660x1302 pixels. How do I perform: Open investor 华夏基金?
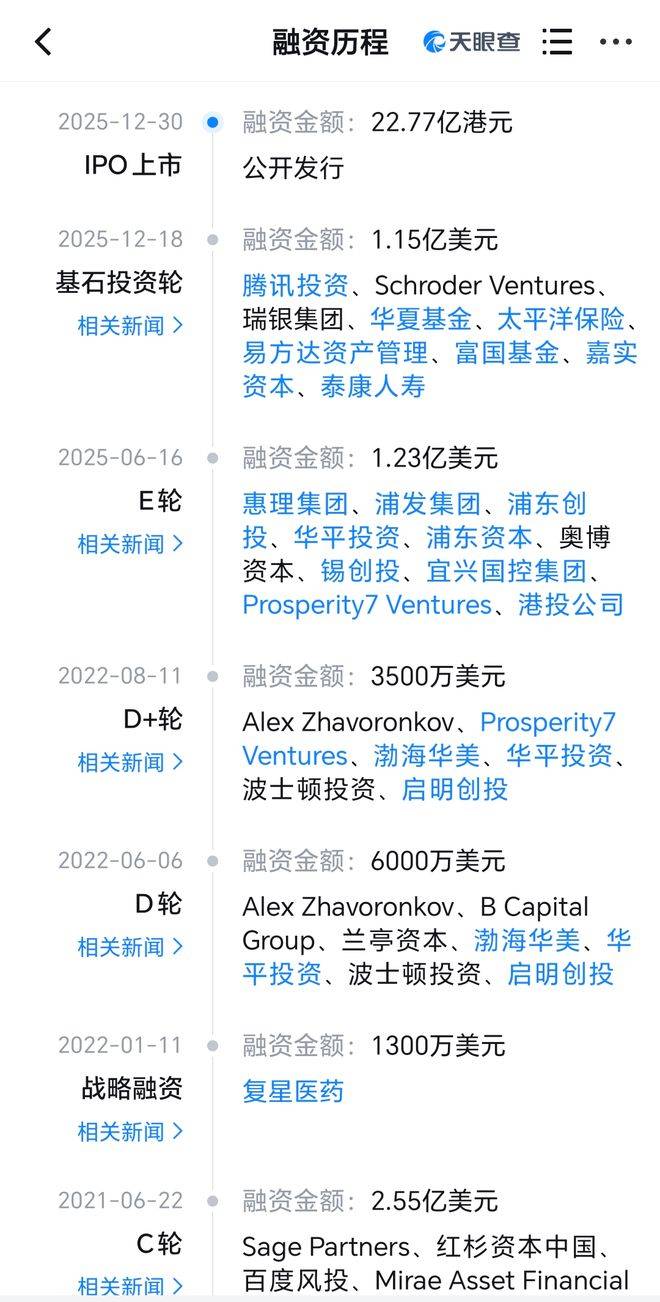(421, 320)
